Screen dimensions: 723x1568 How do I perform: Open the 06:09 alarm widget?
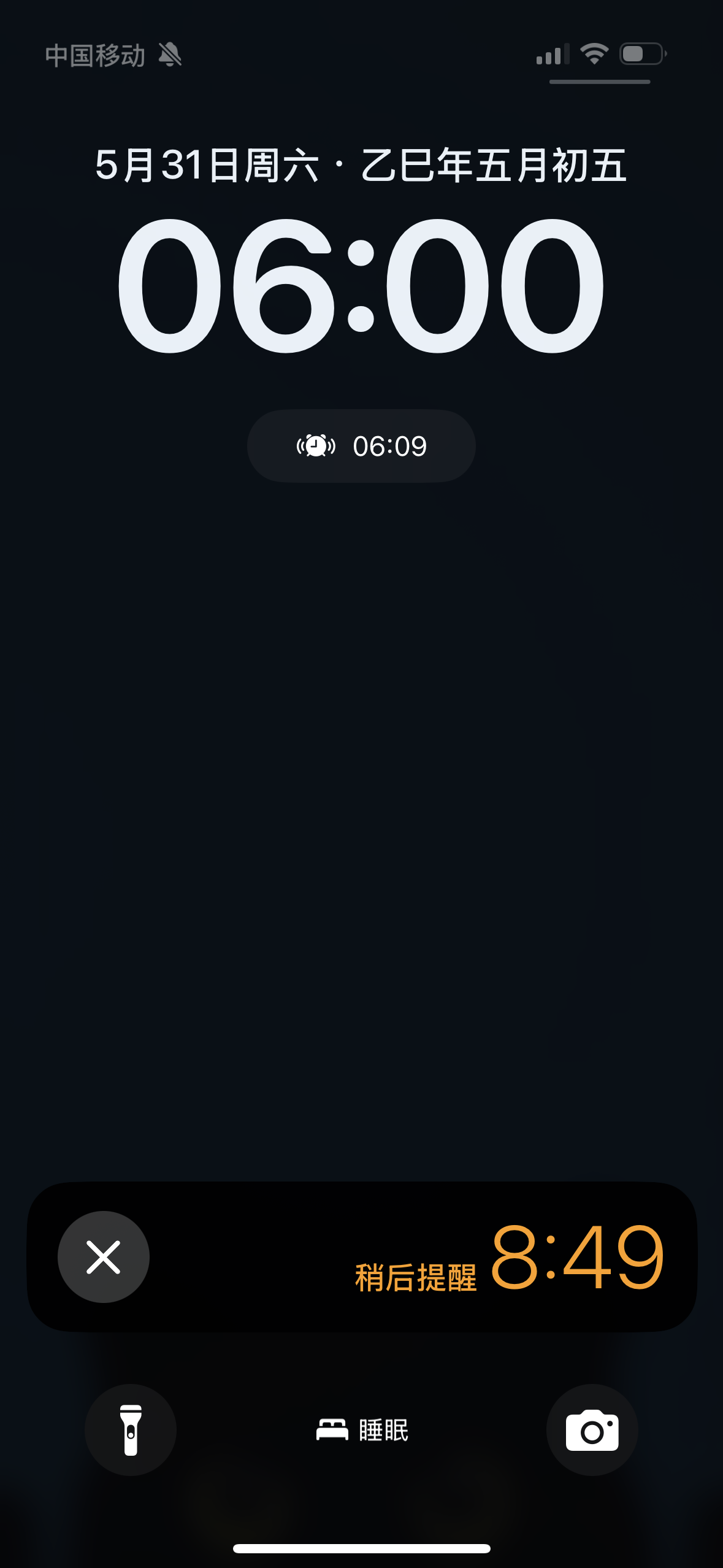point(361,446)
